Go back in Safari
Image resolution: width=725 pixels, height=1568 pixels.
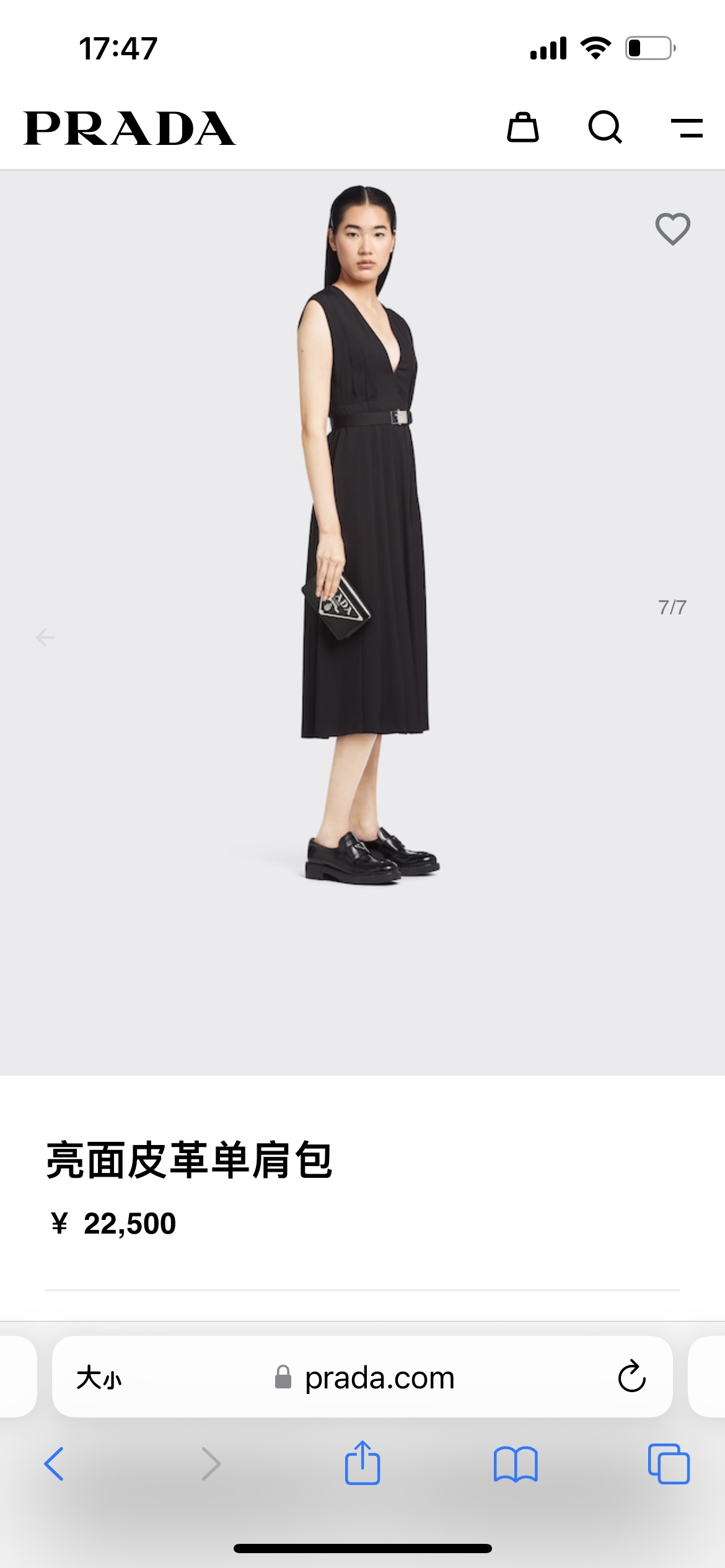(54, 1463)
